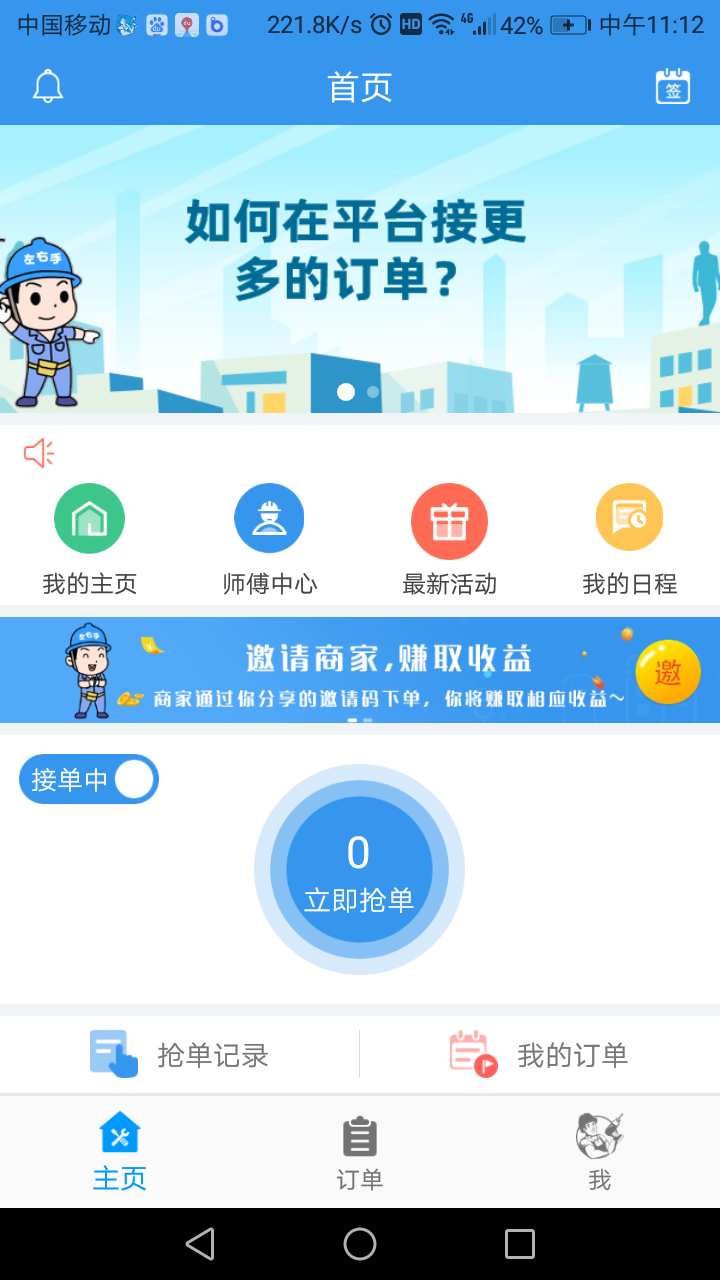720x1280 pixels.
Task: Show the first banner slide indicator
Action: pyautogui.click(x=345, y=392)
